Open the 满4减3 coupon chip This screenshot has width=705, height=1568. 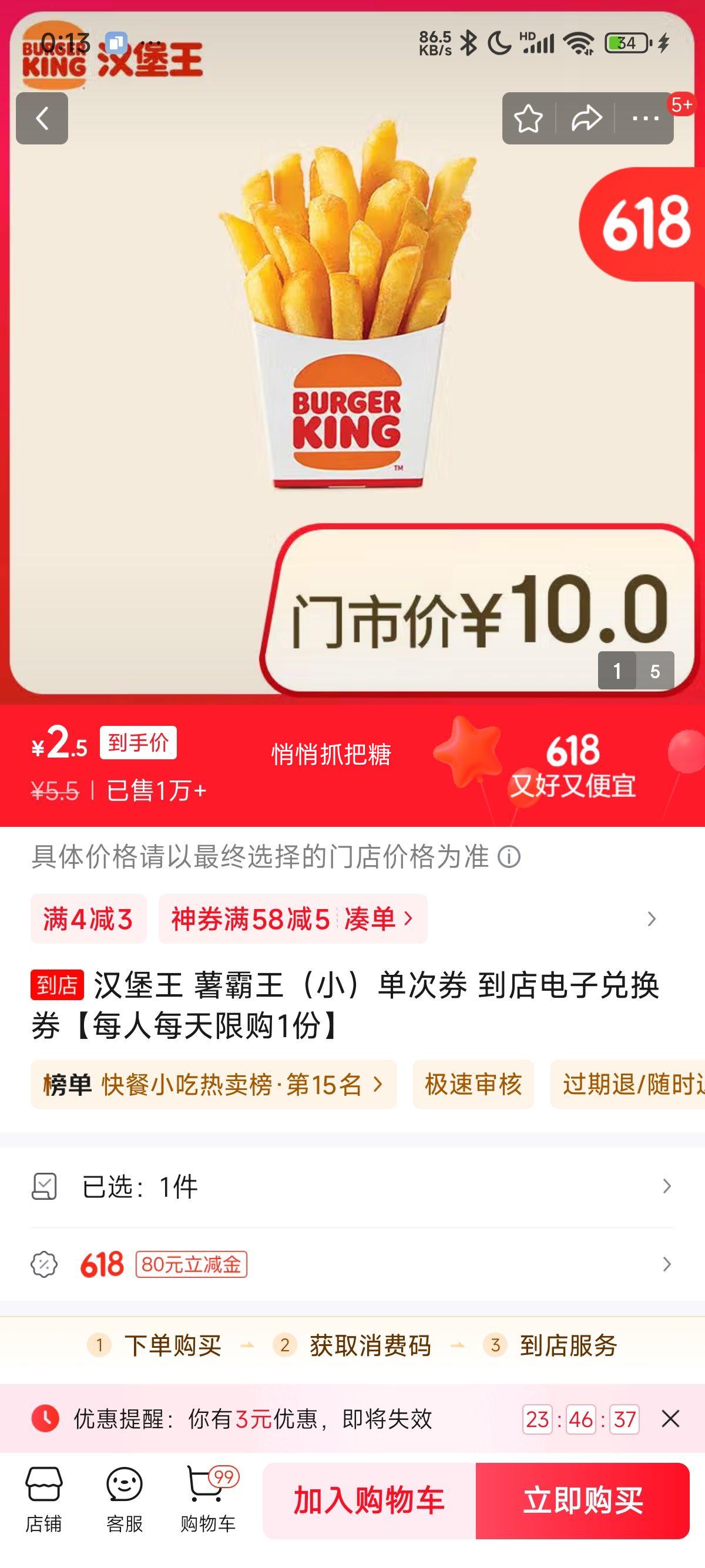88,918
